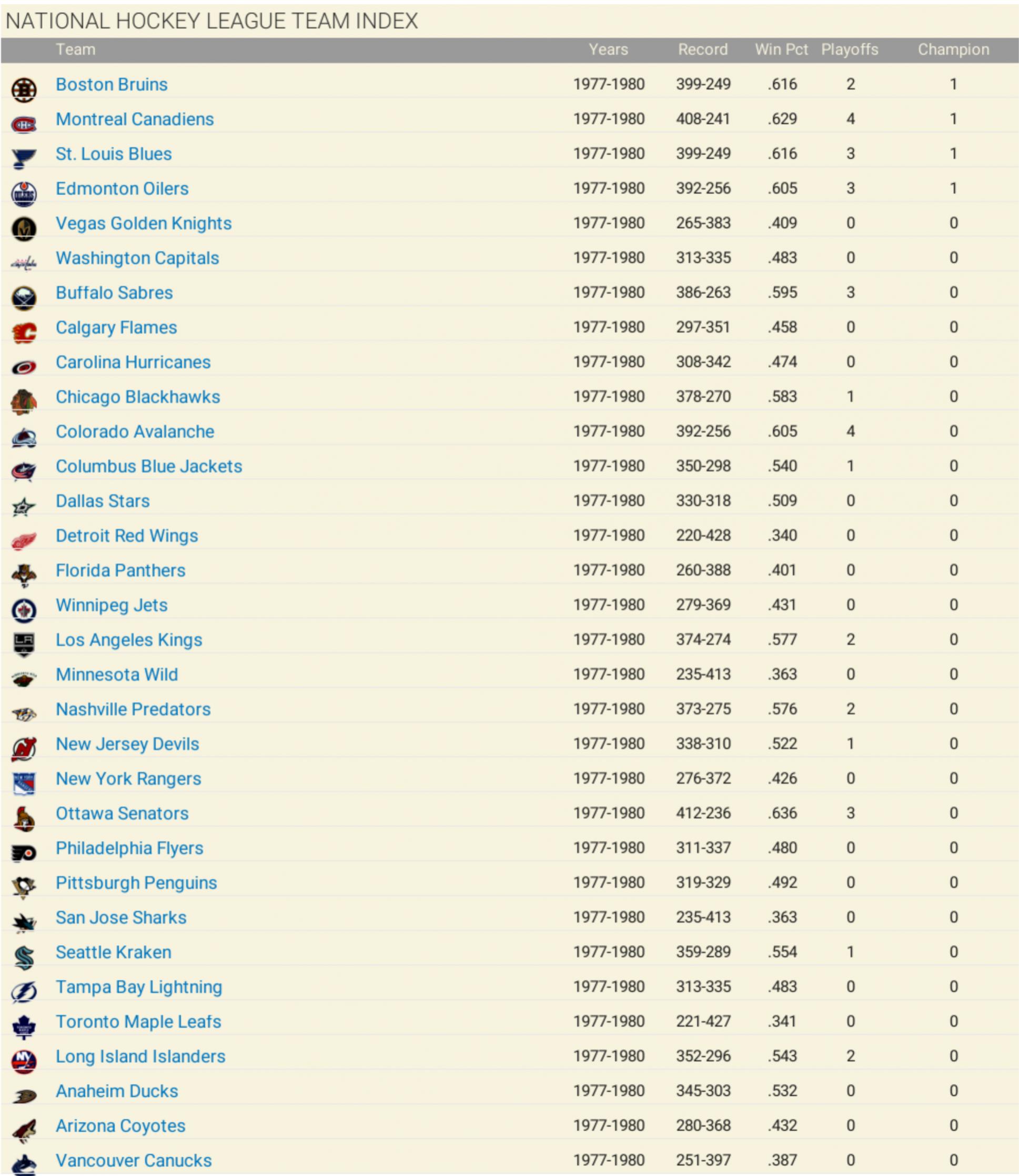Open the Montreal Canadiens link
This screenshot has height=1176, width=1019.
134,119
